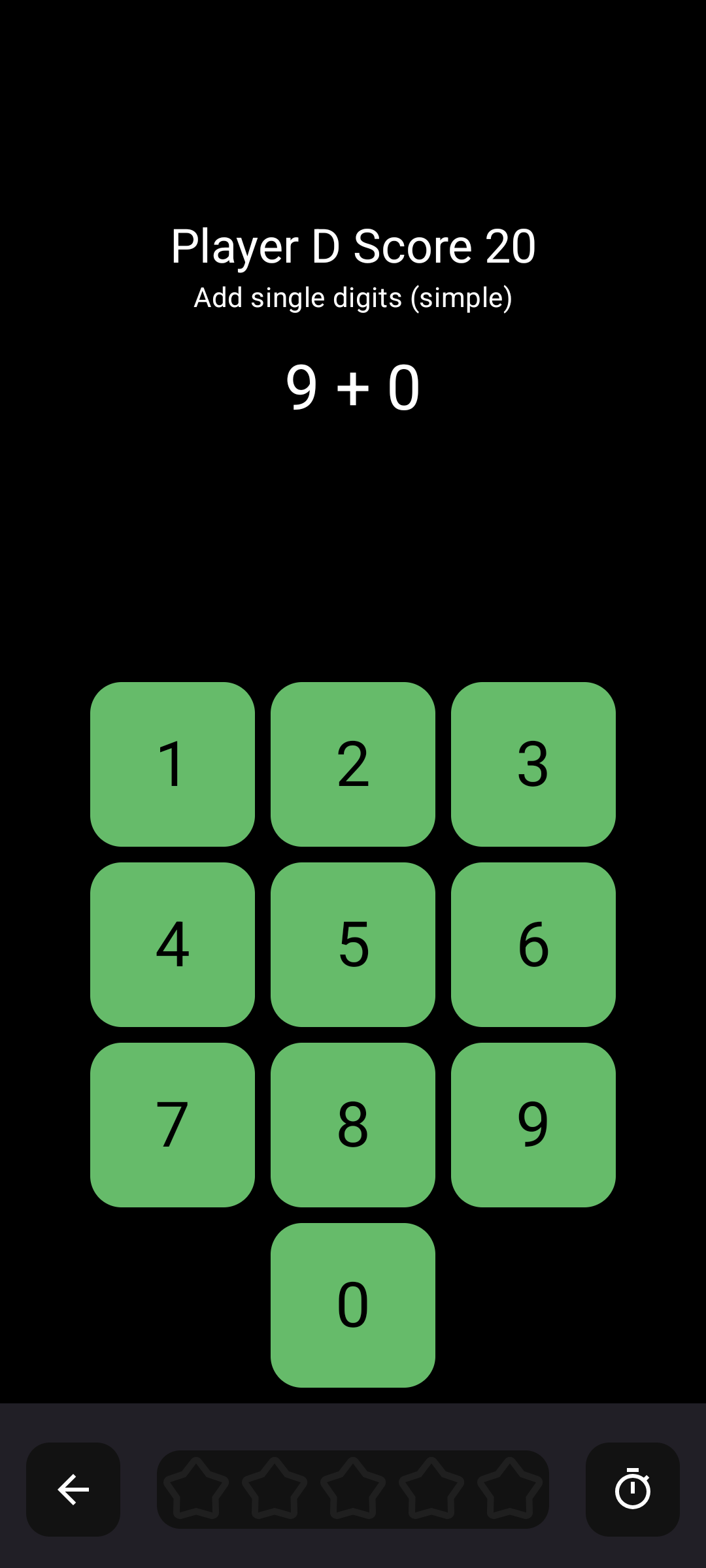Answer 9 for the problem 9 + 0

pos(533,1124)
